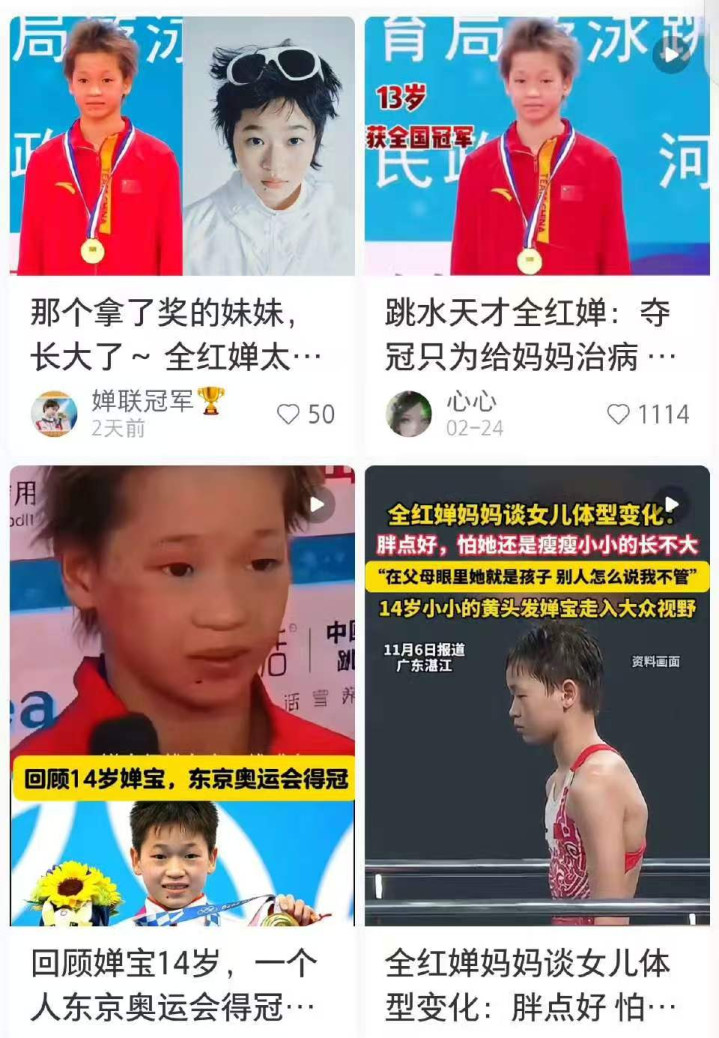Open 心心's profile avatar
This screenshot has height=1038, width=719.
[409, 414]
